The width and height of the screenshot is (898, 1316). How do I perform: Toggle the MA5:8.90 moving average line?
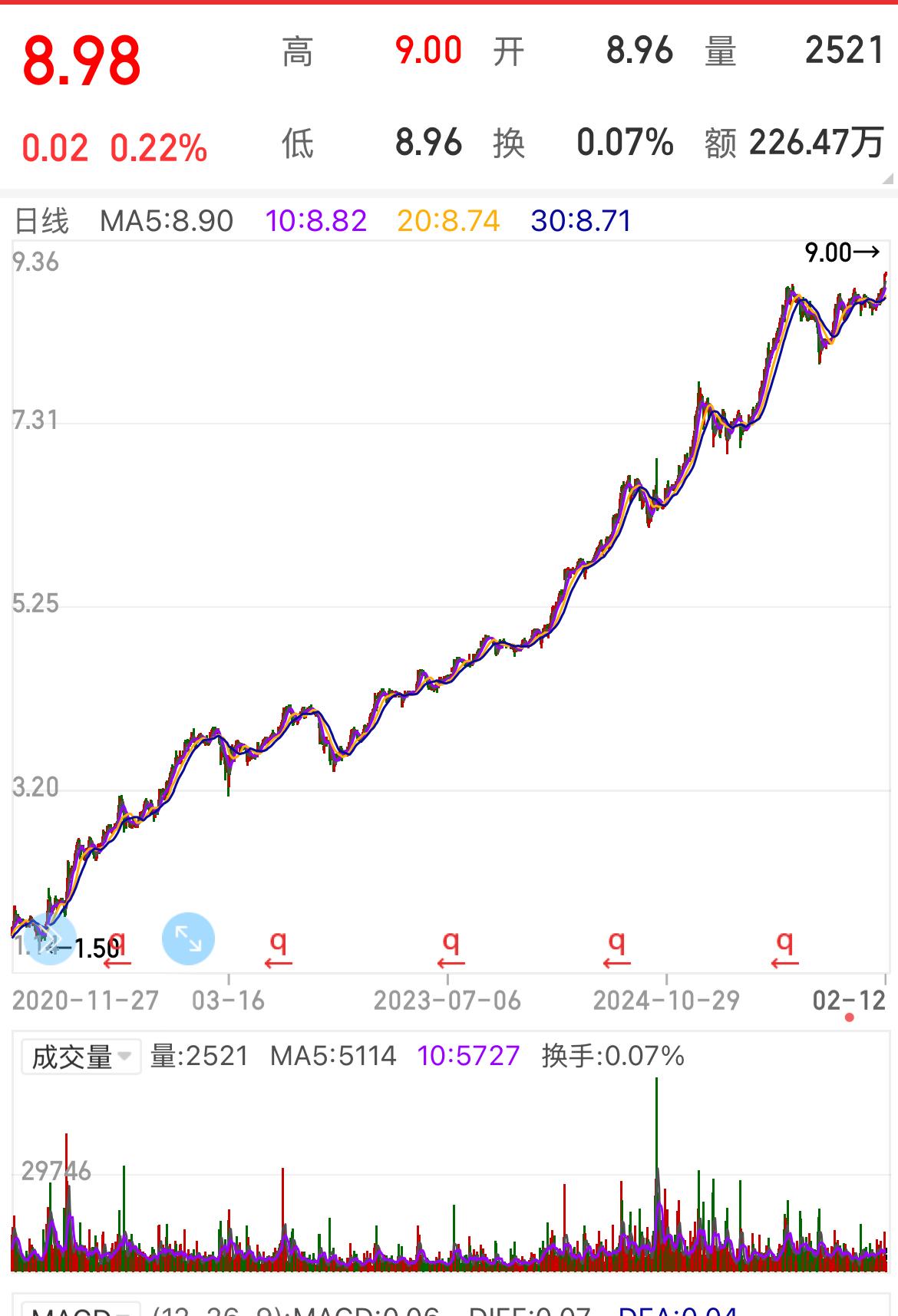(x=166, y=221)
